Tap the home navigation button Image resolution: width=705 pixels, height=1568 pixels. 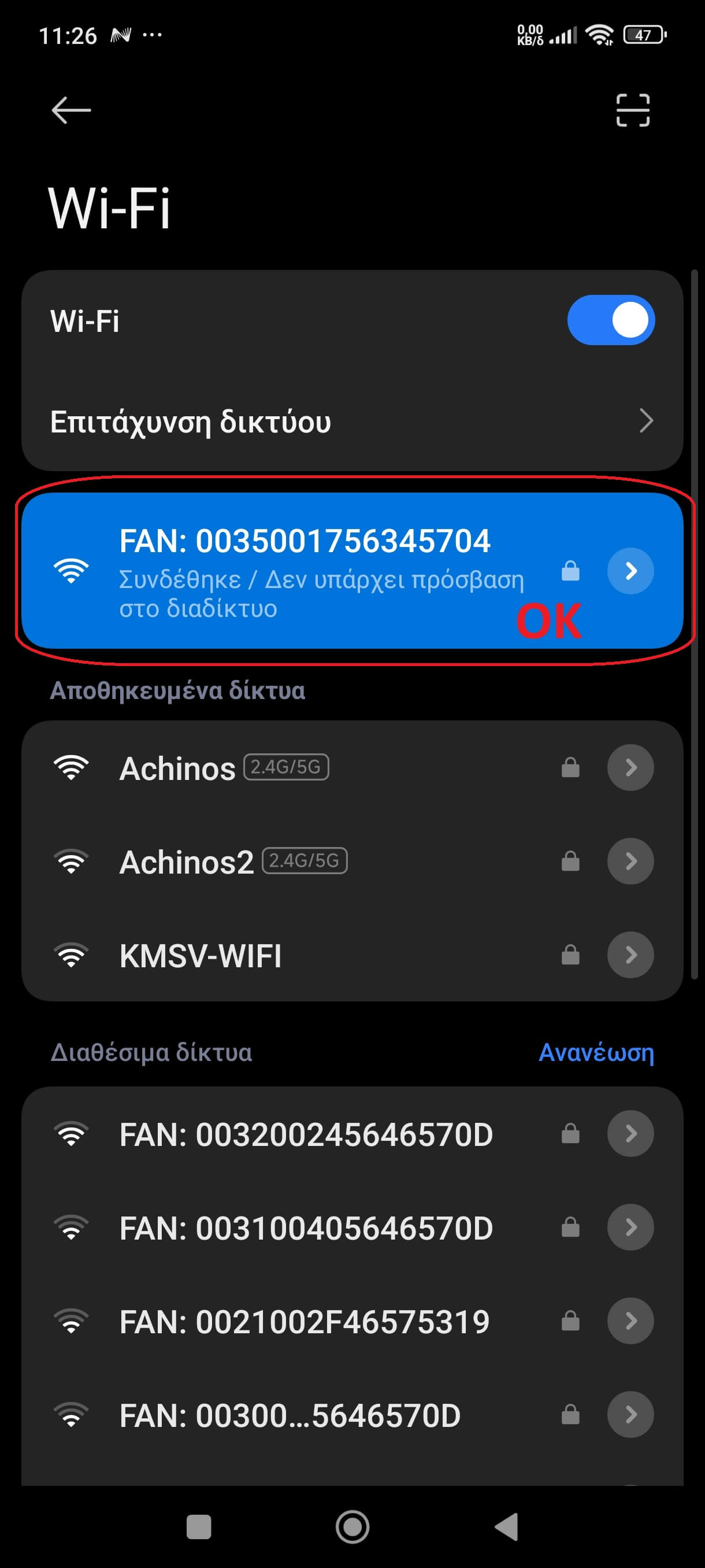pyautogui.click(x=352, y=1526)
